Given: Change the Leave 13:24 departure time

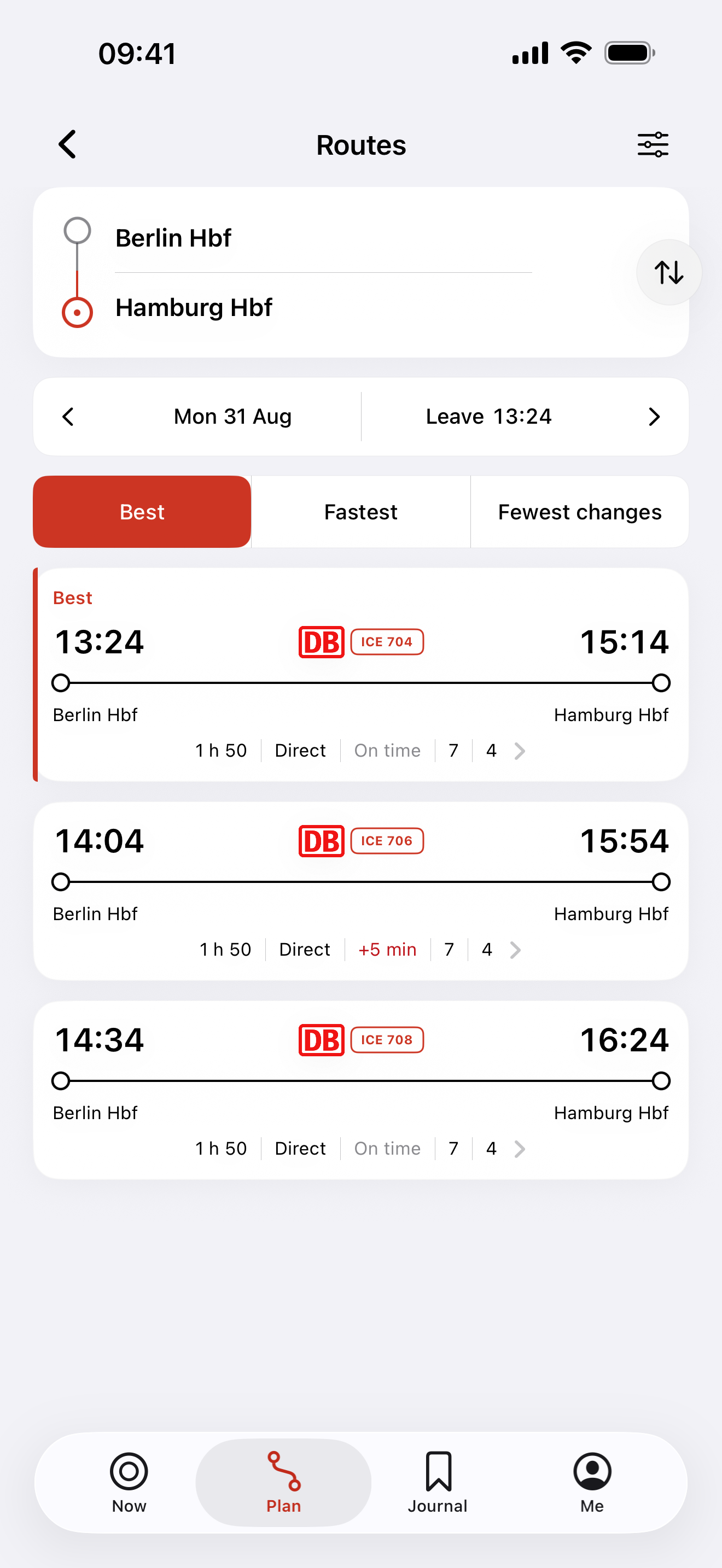Looking at the screenshot, I should point(488,417).
